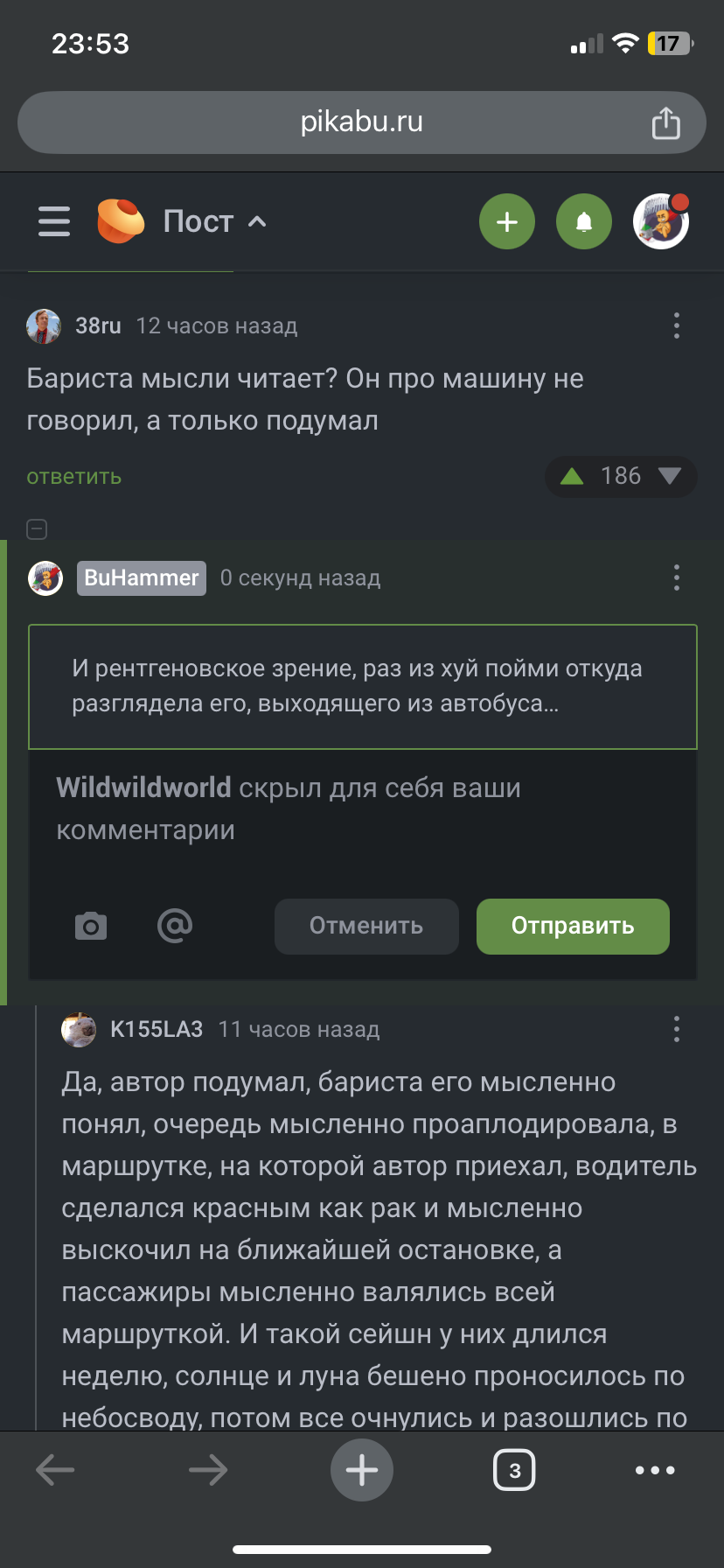Open options menu for BuHammer's comment

pos(677,577)
